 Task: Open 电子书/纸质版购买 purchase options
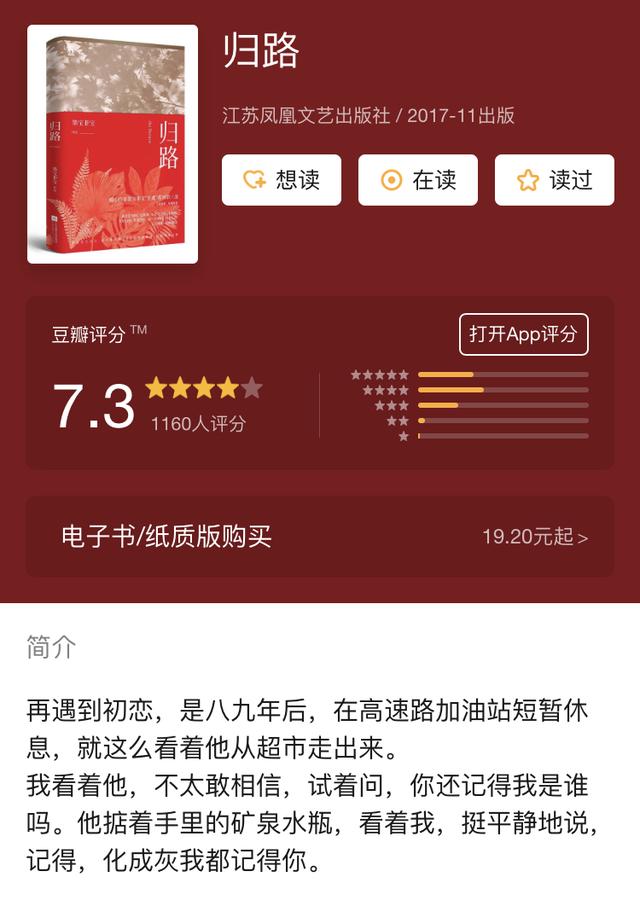[320, 537]
